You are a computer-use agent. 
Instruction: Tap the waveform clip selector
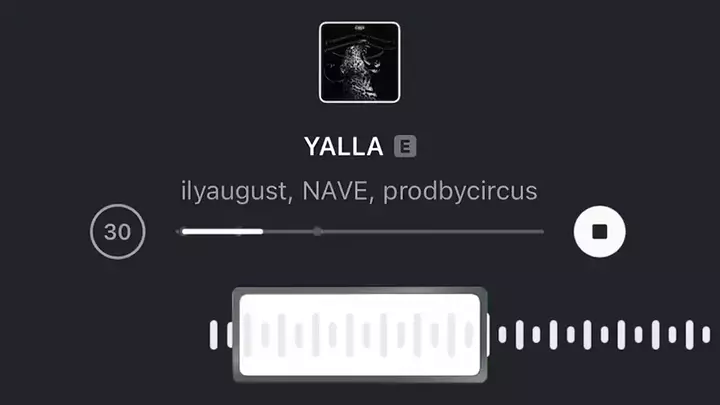[360, 335]
